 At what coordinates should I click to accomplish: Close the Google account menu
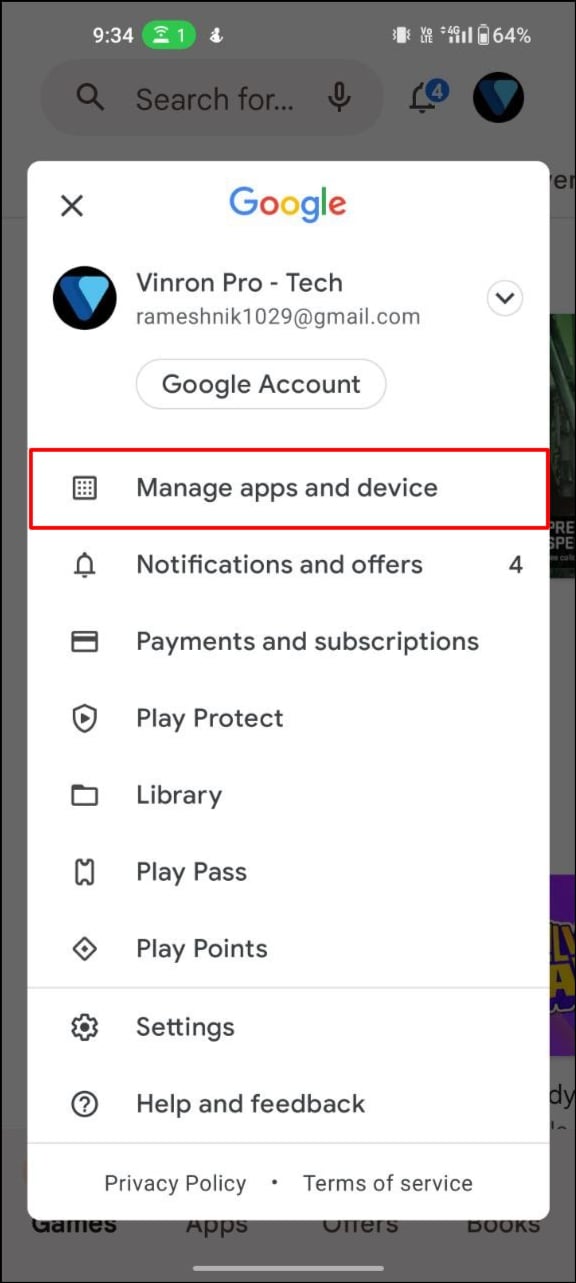pos(72,206)
